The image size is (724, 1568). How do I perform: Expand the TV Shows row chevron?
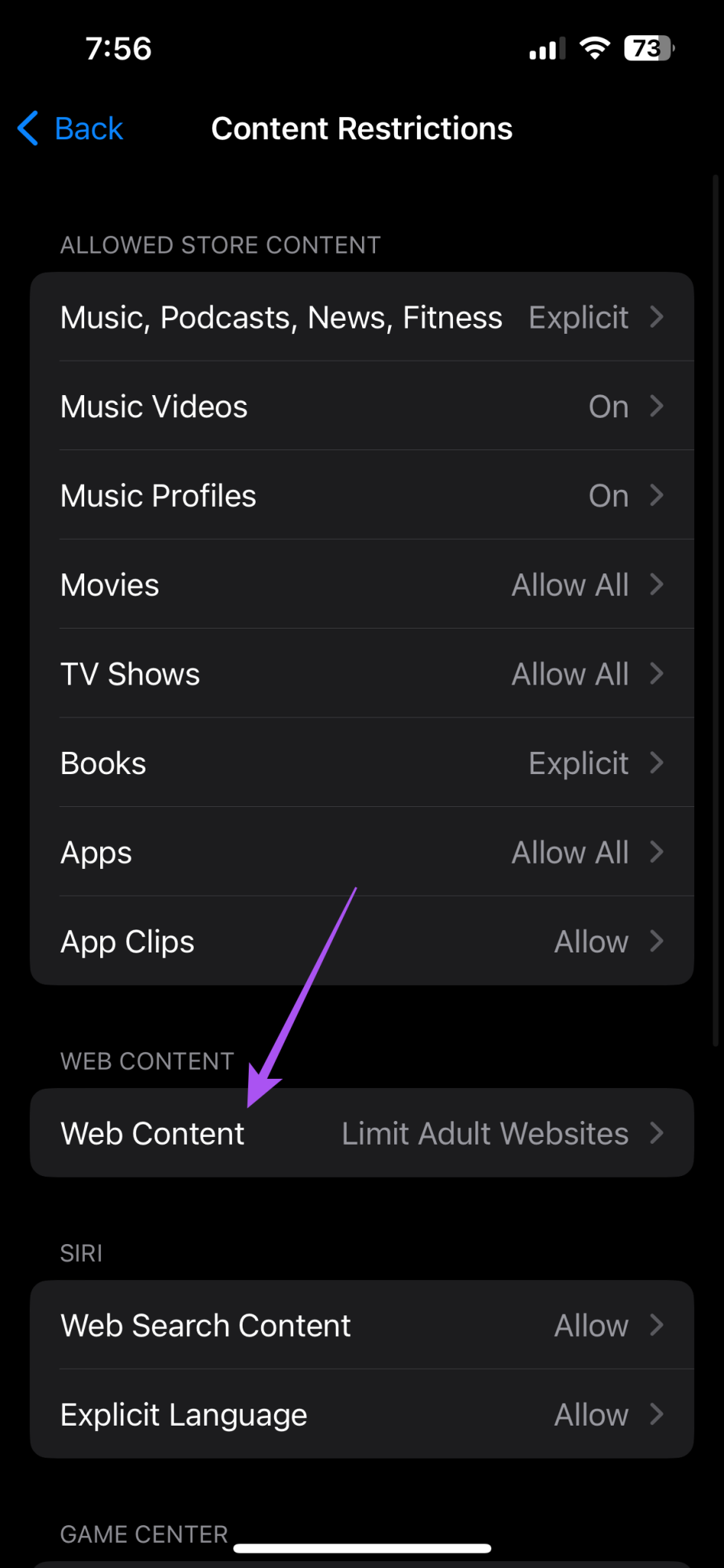[657, 674]
